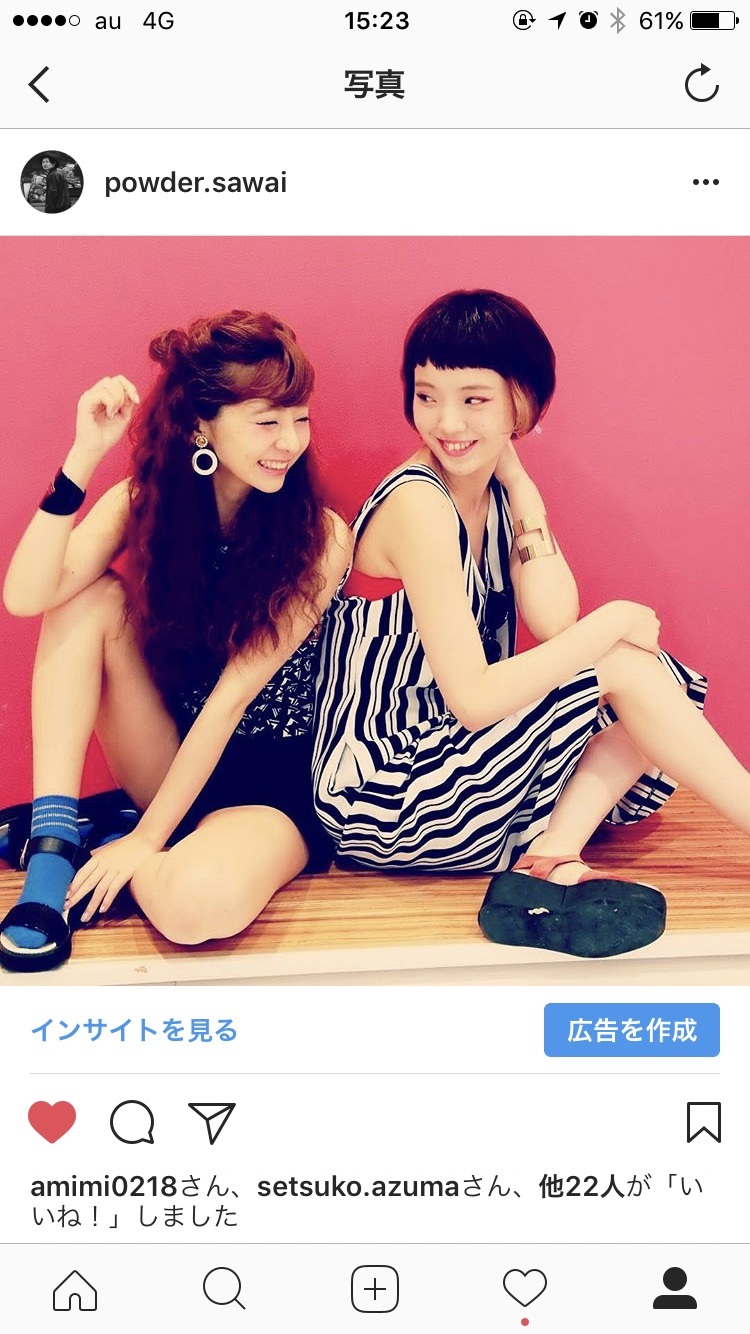
Task: Open amimi0218's profile from likes
Action: click(x=104, y=1187)
